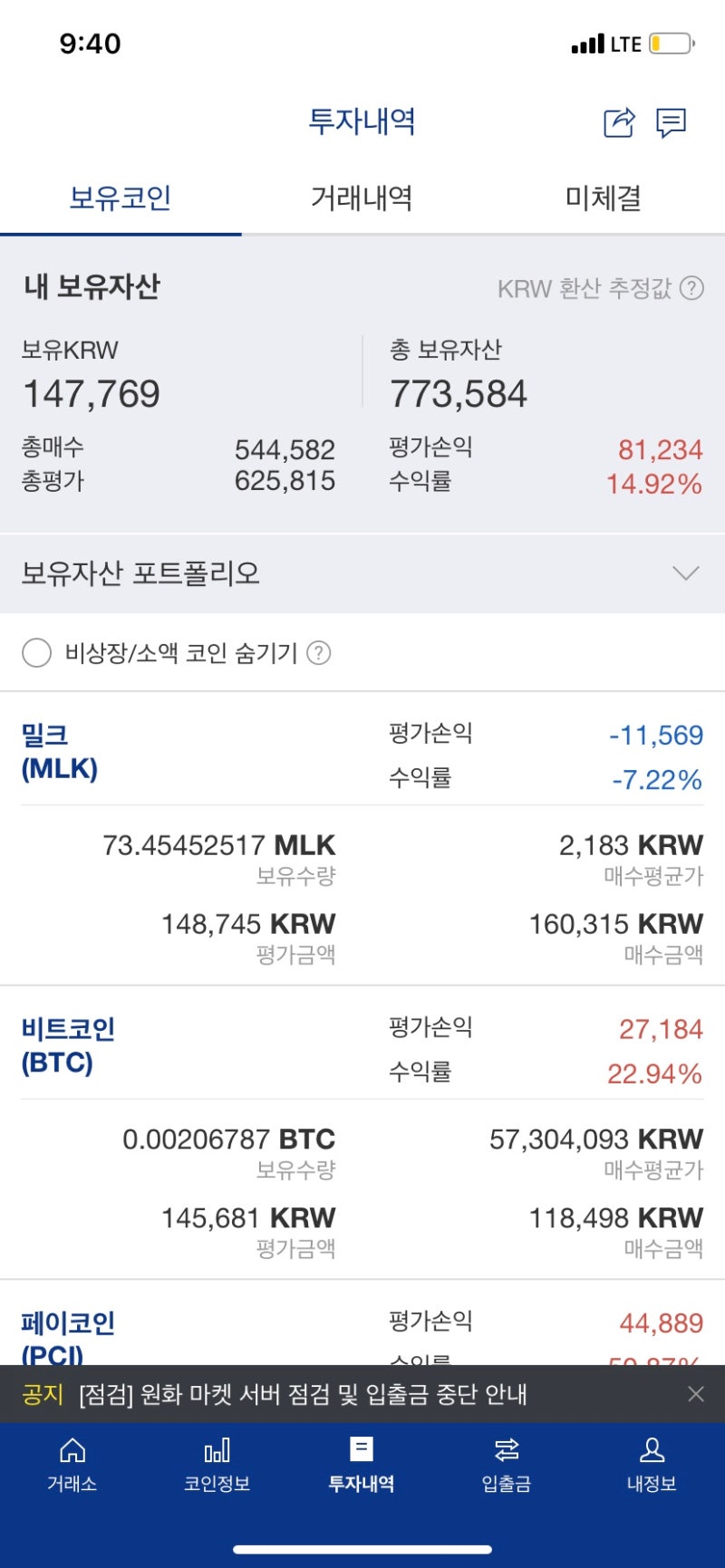The height and width of the screenshot is (1568, 725).
Task: Open the chat/message icon at top right
Action: pos(672,123)
